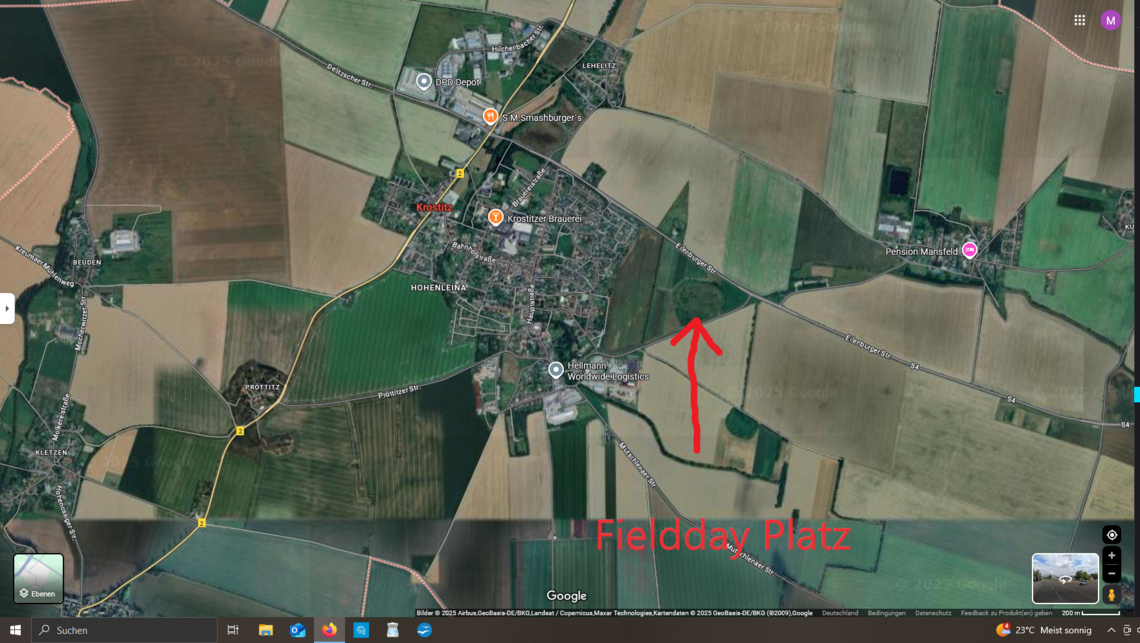Zoom out with the minus button

point(1112,573)
